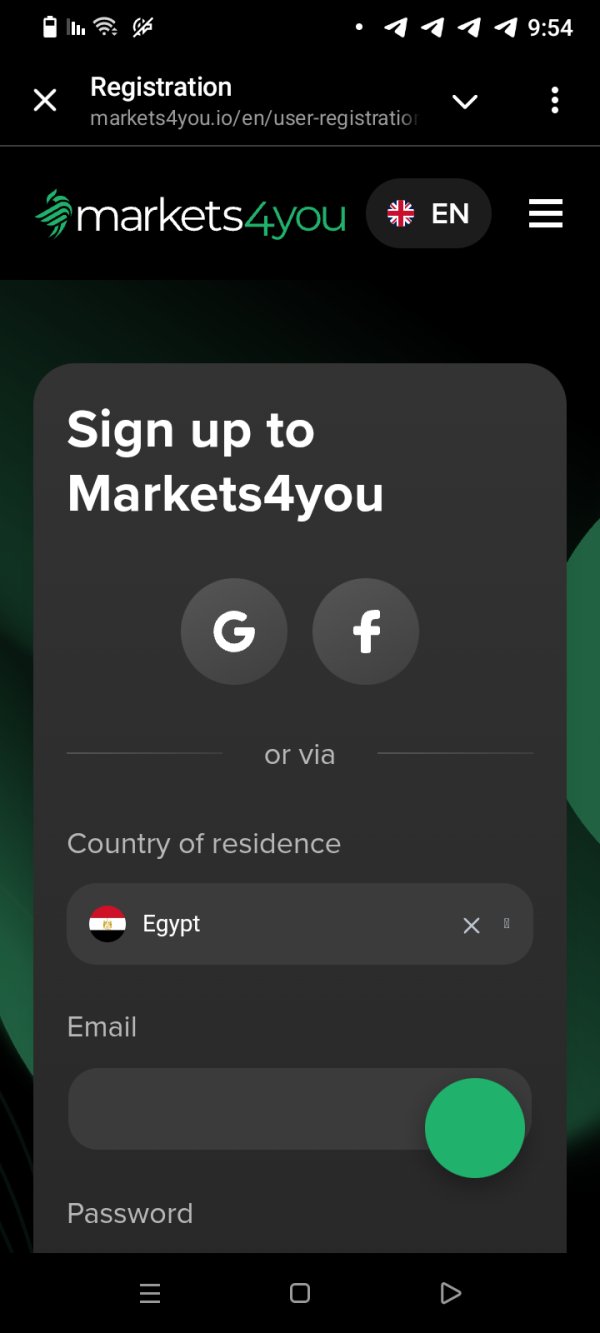Change the site language from EN
Screen dimensions: 600x1333
(428, 213)
